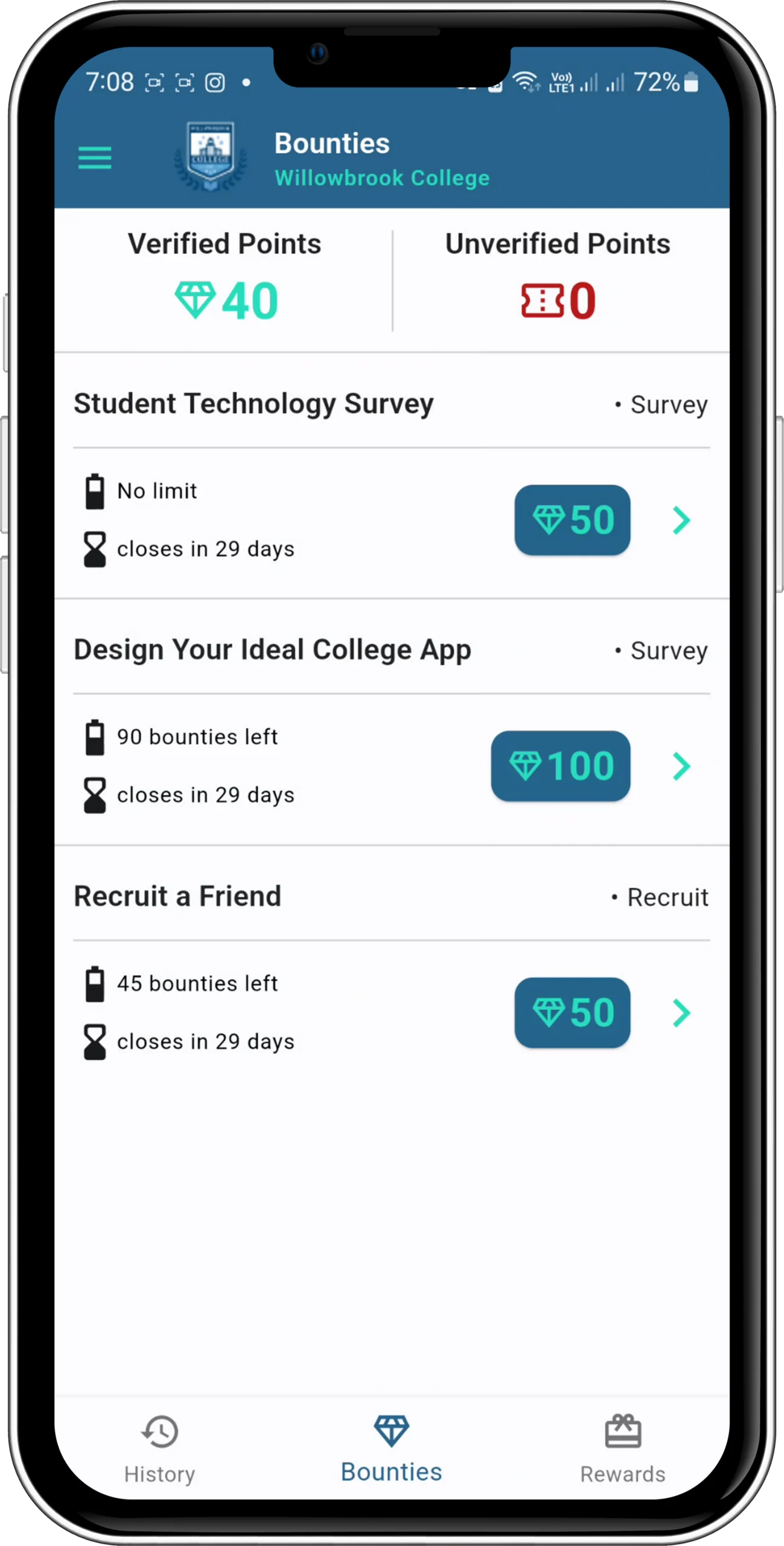Open the Student Technology Survey bounty
Image resolution: width=784 pixels, height=1546 pixels.
(x=681, y=521)
